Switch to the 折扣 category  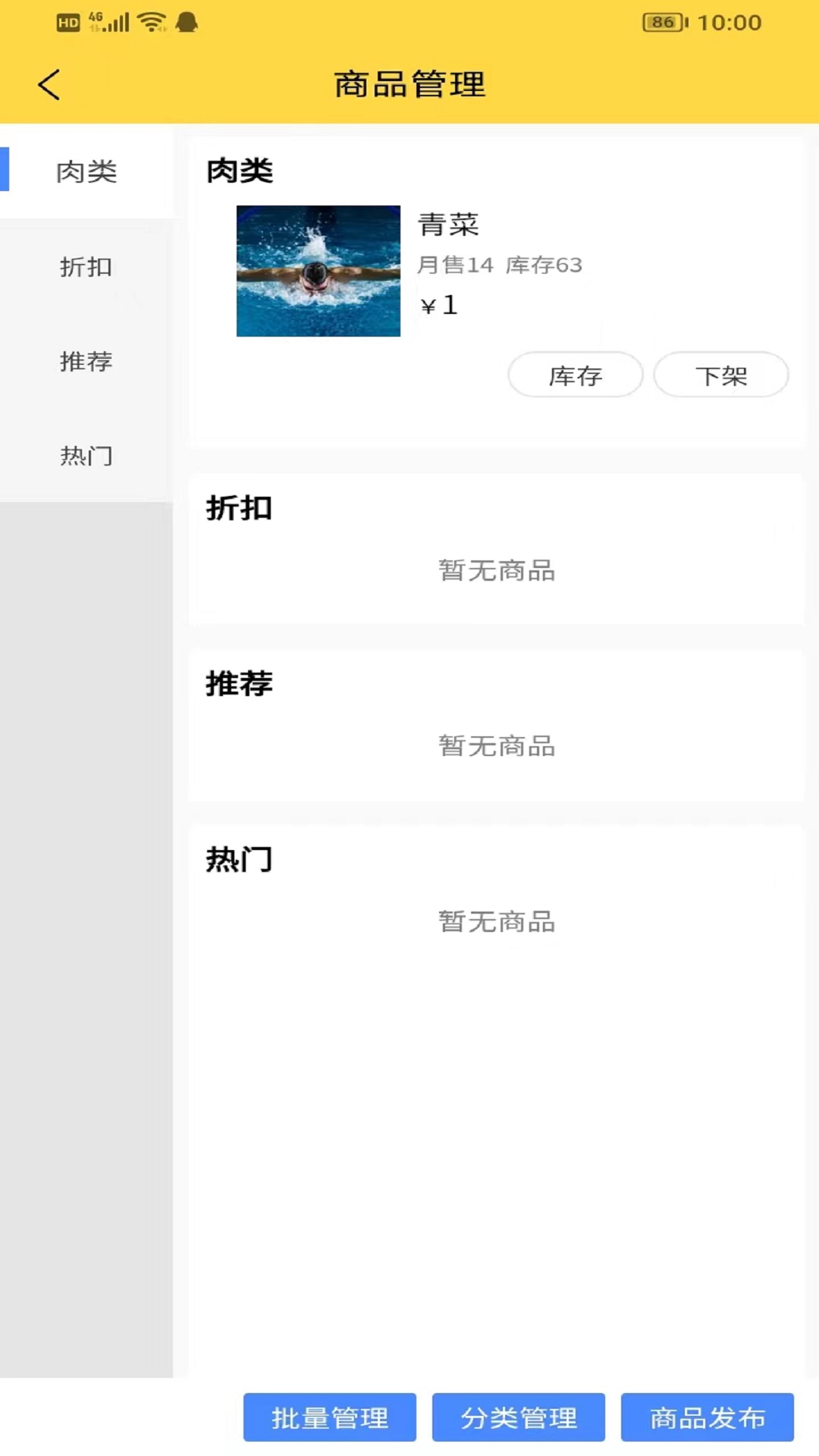pos(86,266)
